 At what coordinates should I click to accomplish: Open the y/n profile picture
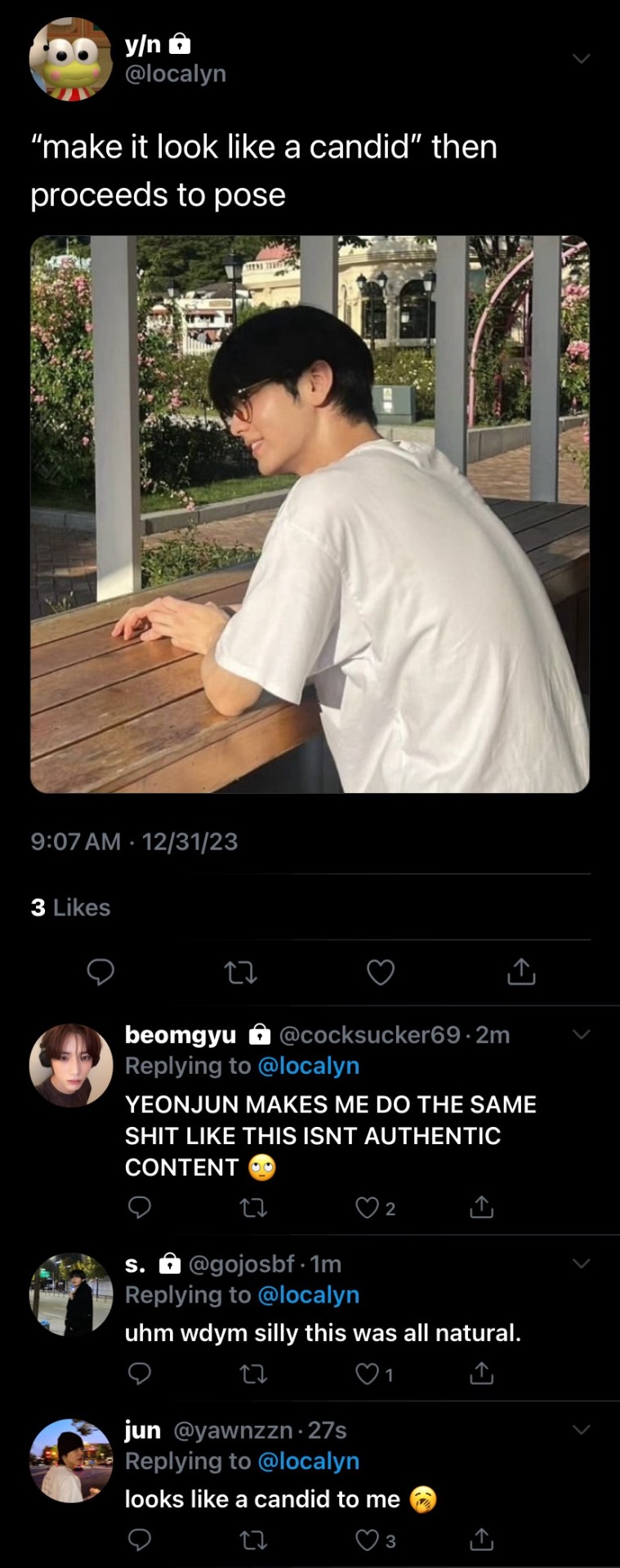click(x=70, y=59)
